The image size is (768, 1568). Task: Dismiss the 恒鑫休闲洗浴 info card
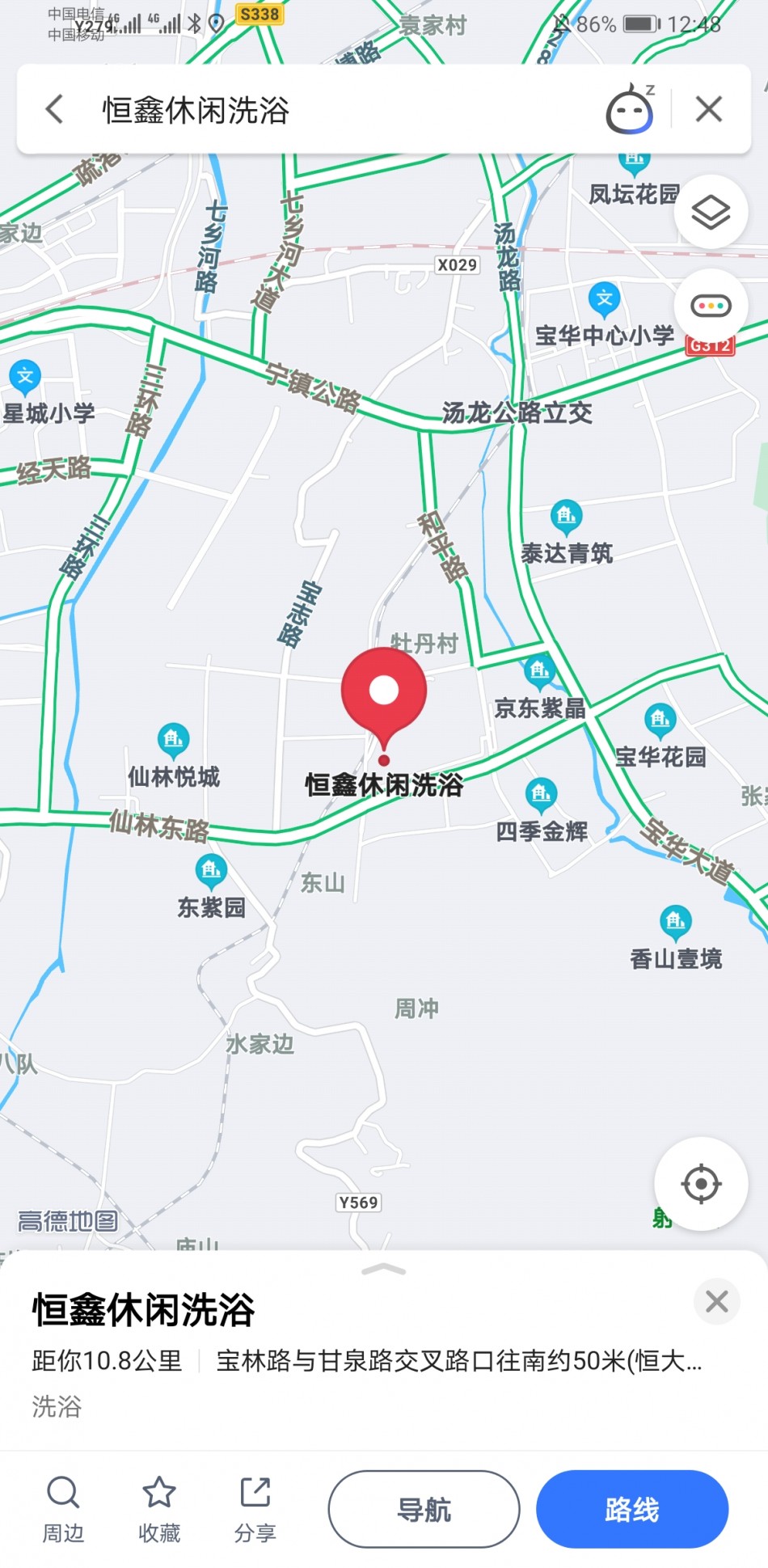point(716,1301)
